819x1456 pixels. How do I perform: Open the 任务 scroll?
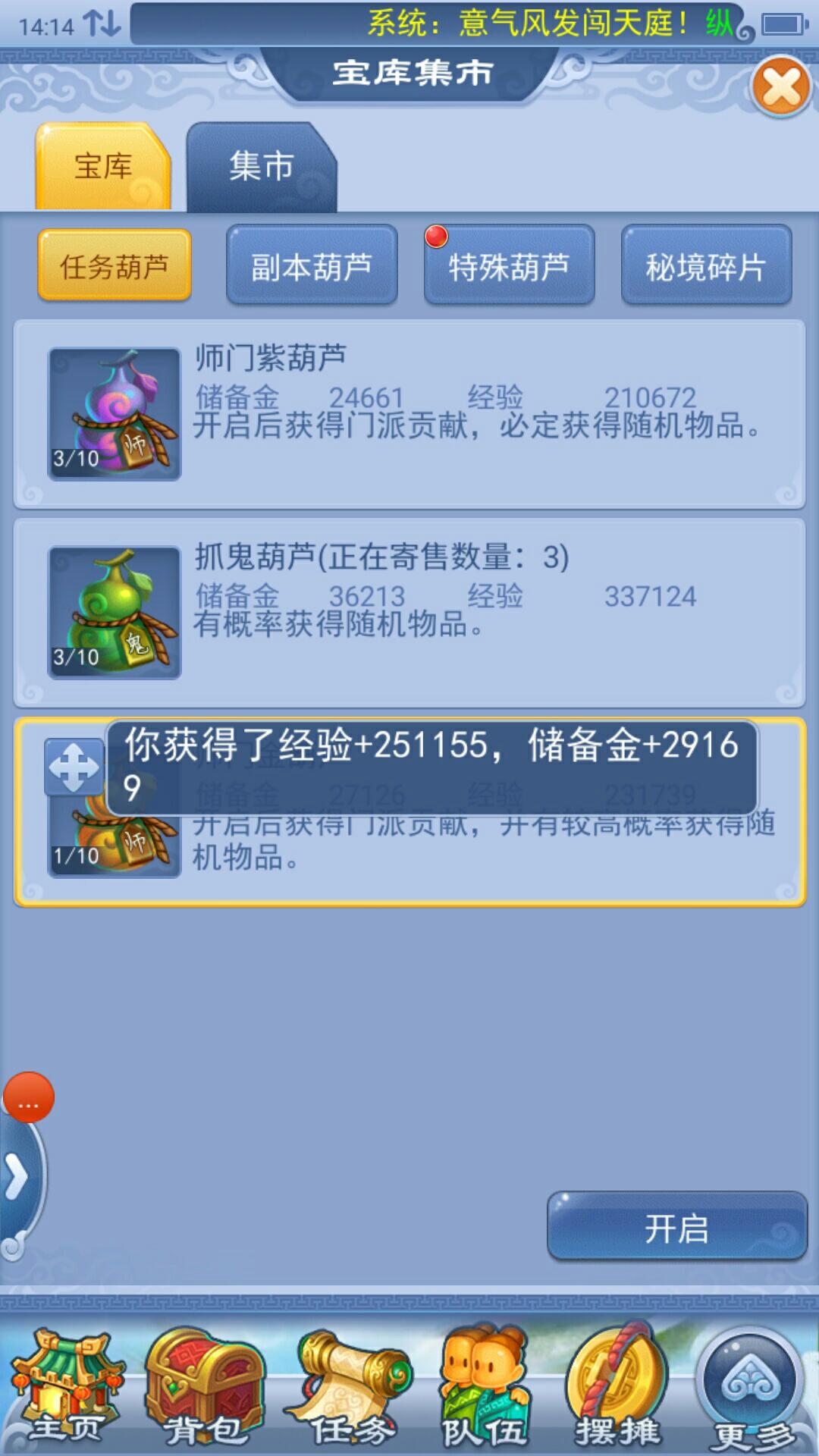[350, 1388]
